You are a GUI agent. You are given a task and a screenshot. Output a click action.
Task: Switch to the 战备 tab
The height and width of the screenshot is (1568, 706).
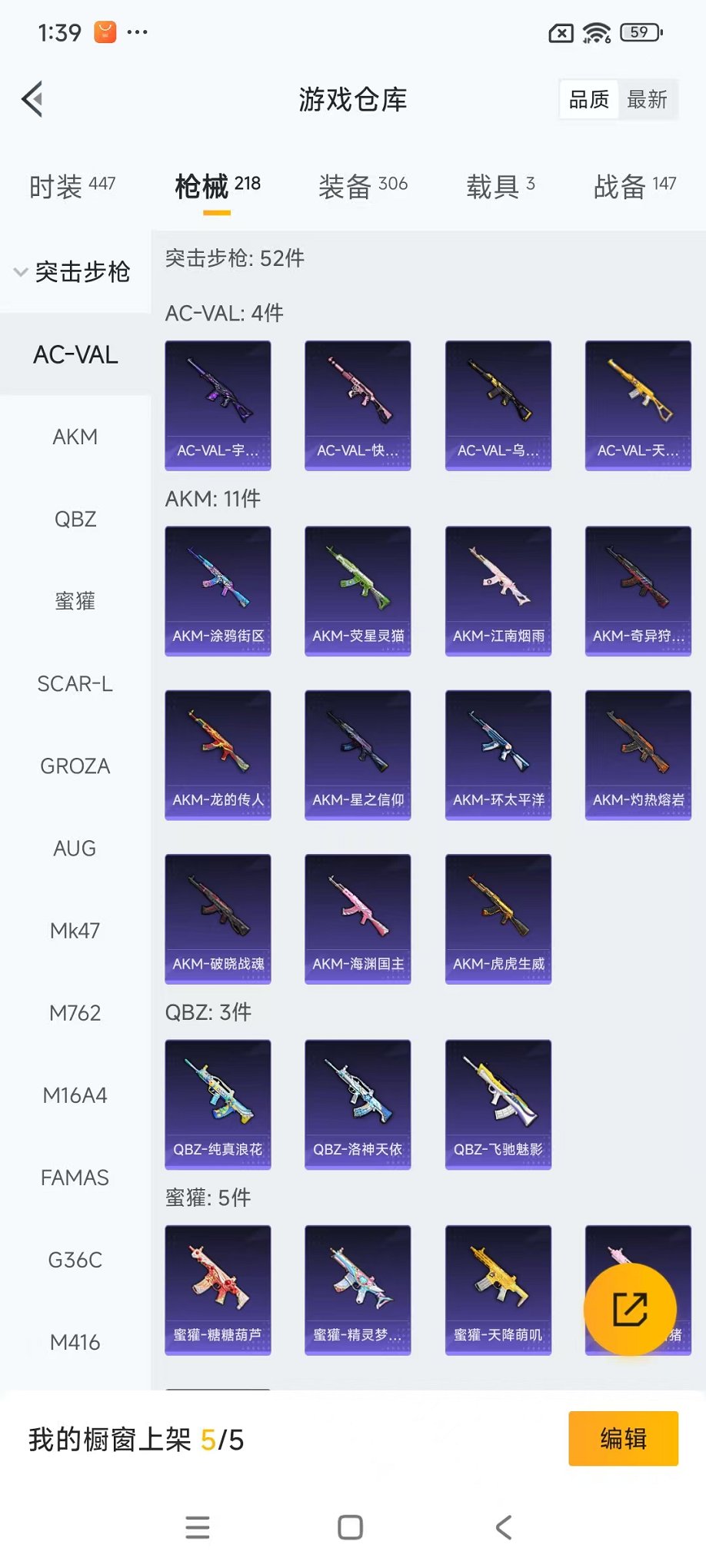pyautogui.click(x=634, y=186)
